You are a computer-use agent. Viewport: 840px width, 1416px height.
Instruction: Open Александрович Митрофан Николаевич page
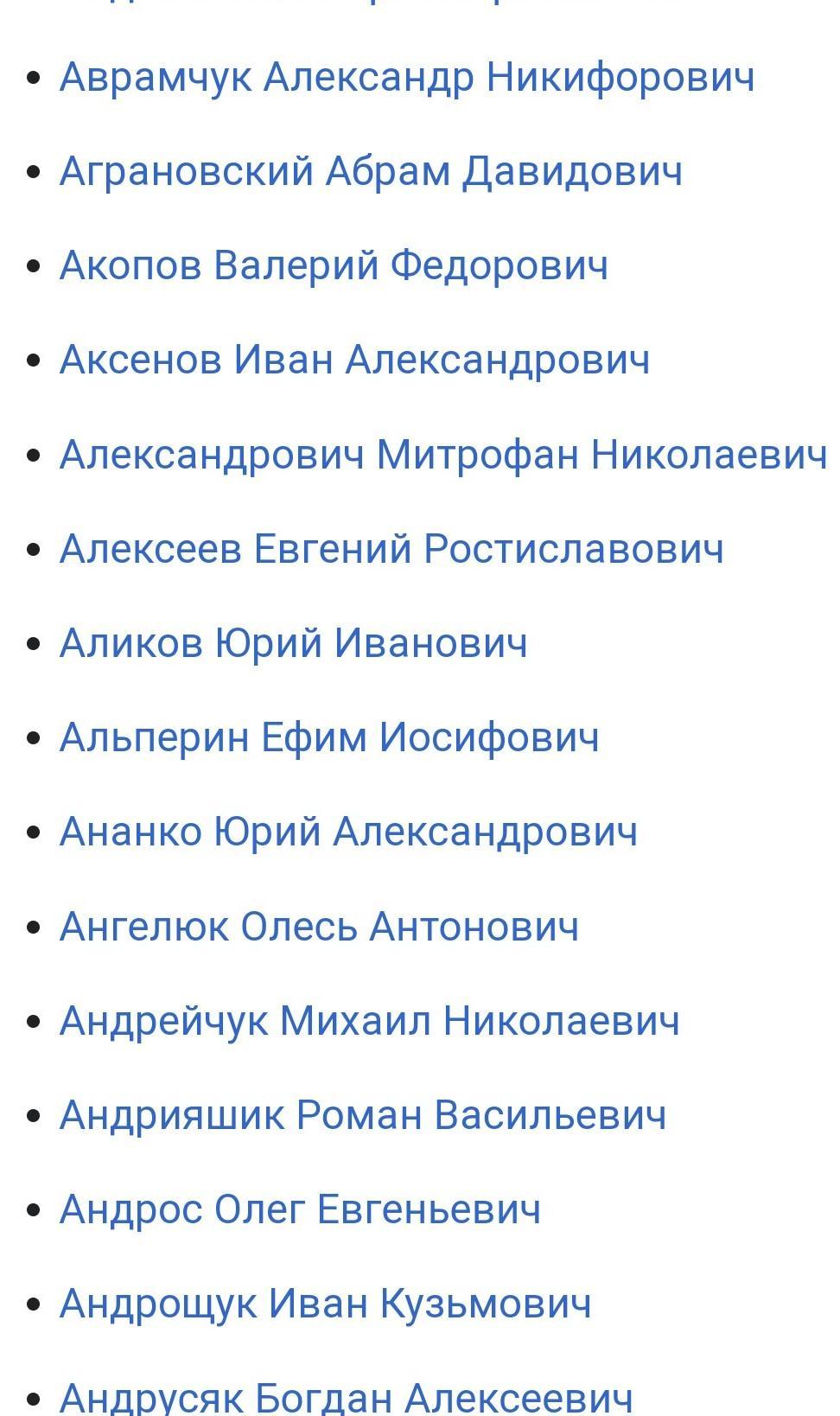point(442,455)
